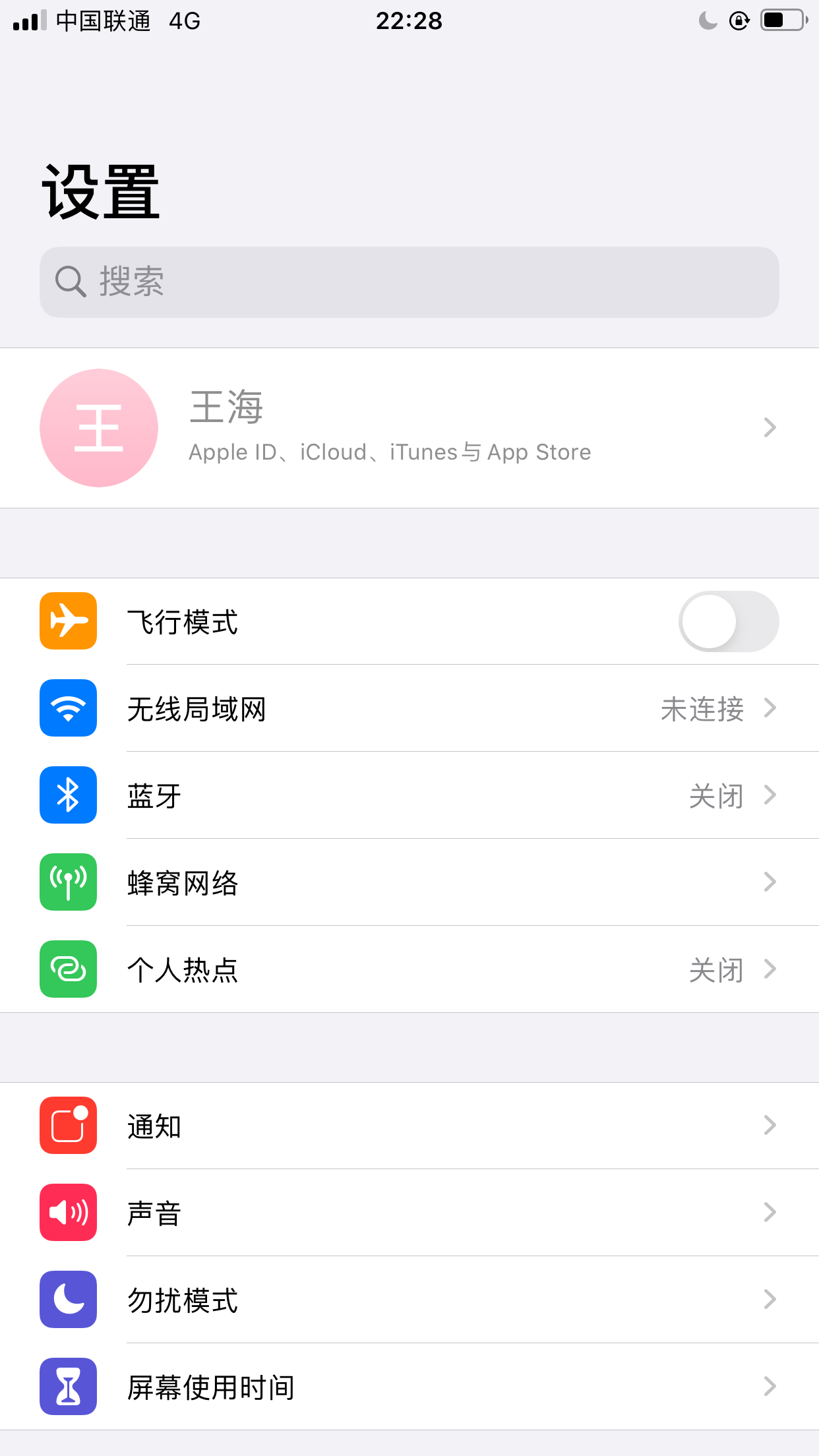Open 屏幕使用时间 Screen Time settings
This screenshot has width=819, height=1456.
click(409, 1387)
